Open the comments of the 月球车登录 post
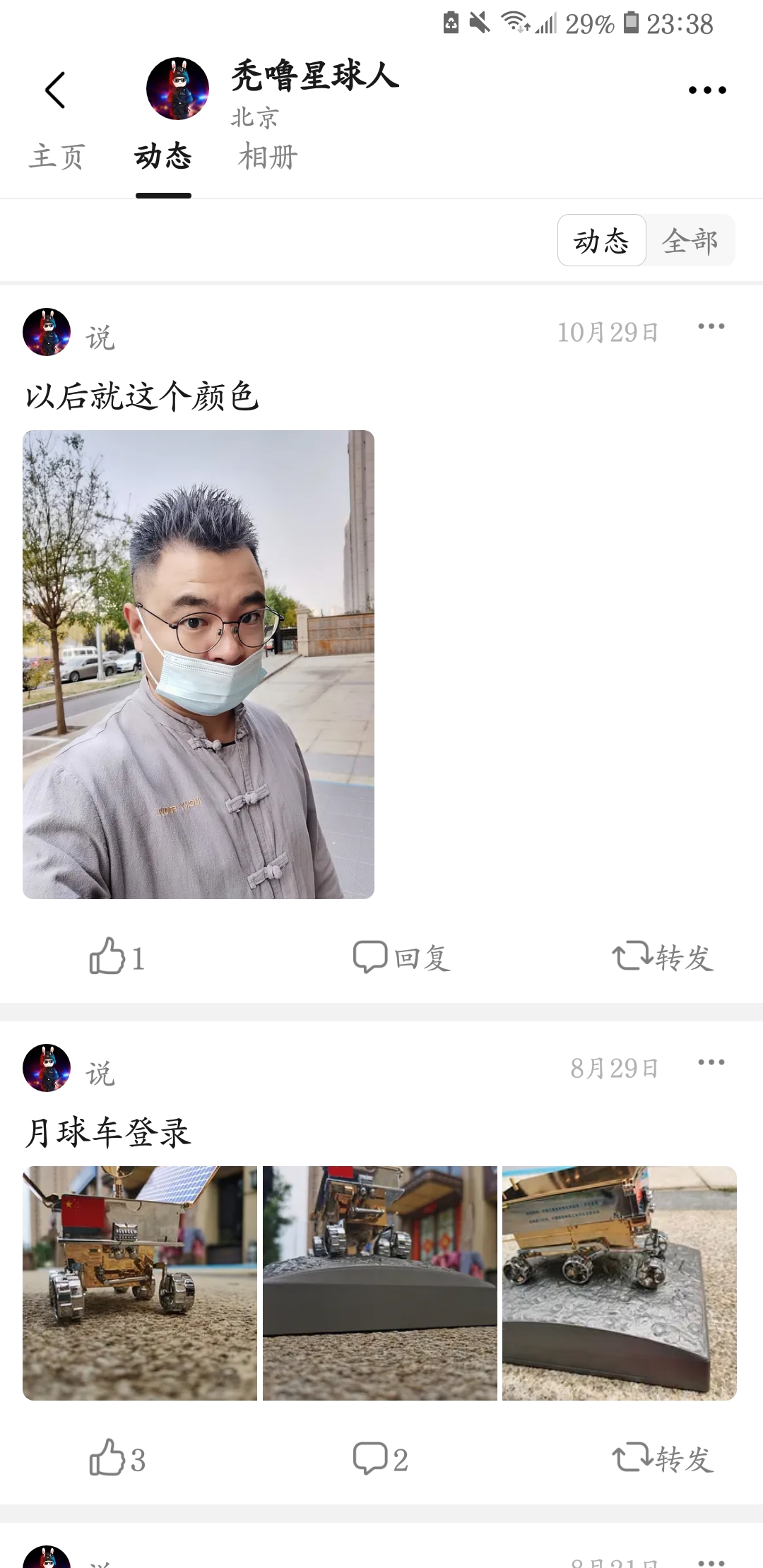 click(380, 1459)
